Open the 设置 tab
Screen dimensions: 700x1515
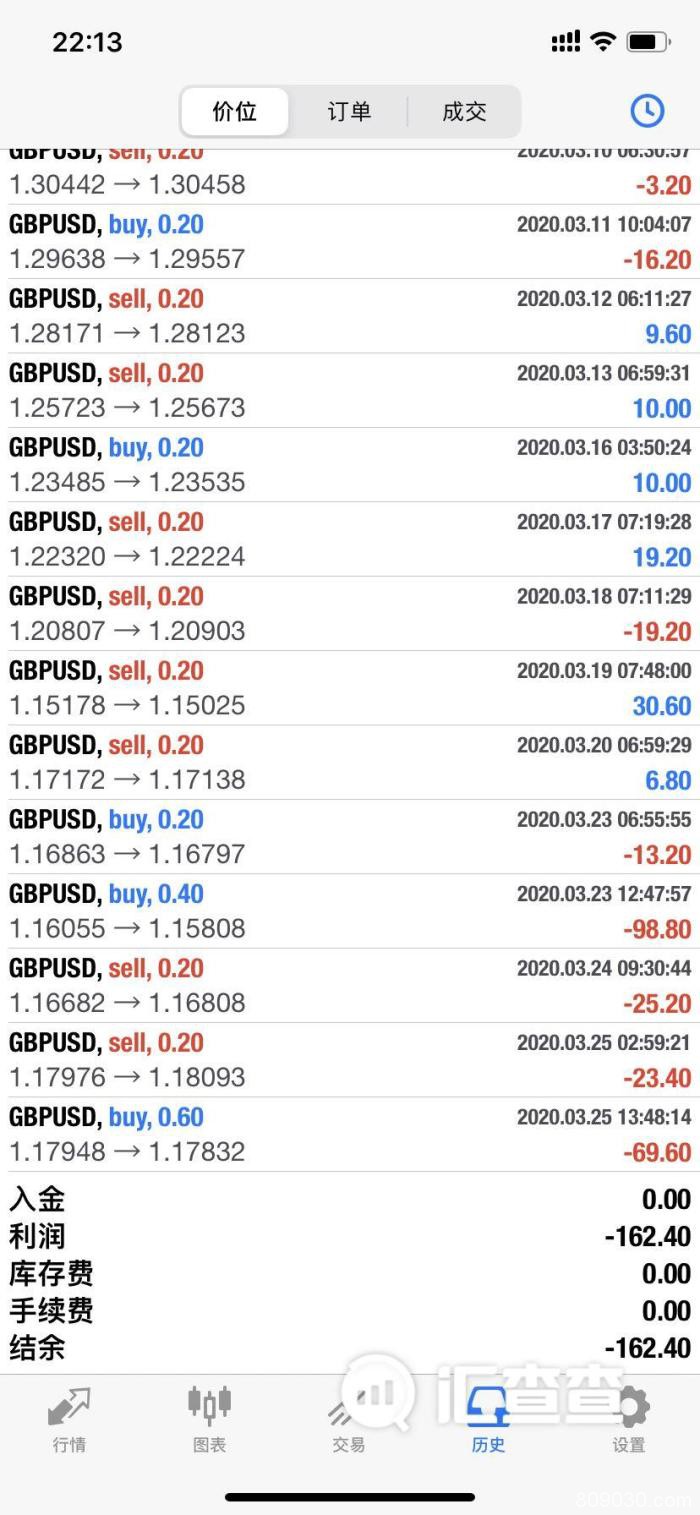click(629, 1420)
